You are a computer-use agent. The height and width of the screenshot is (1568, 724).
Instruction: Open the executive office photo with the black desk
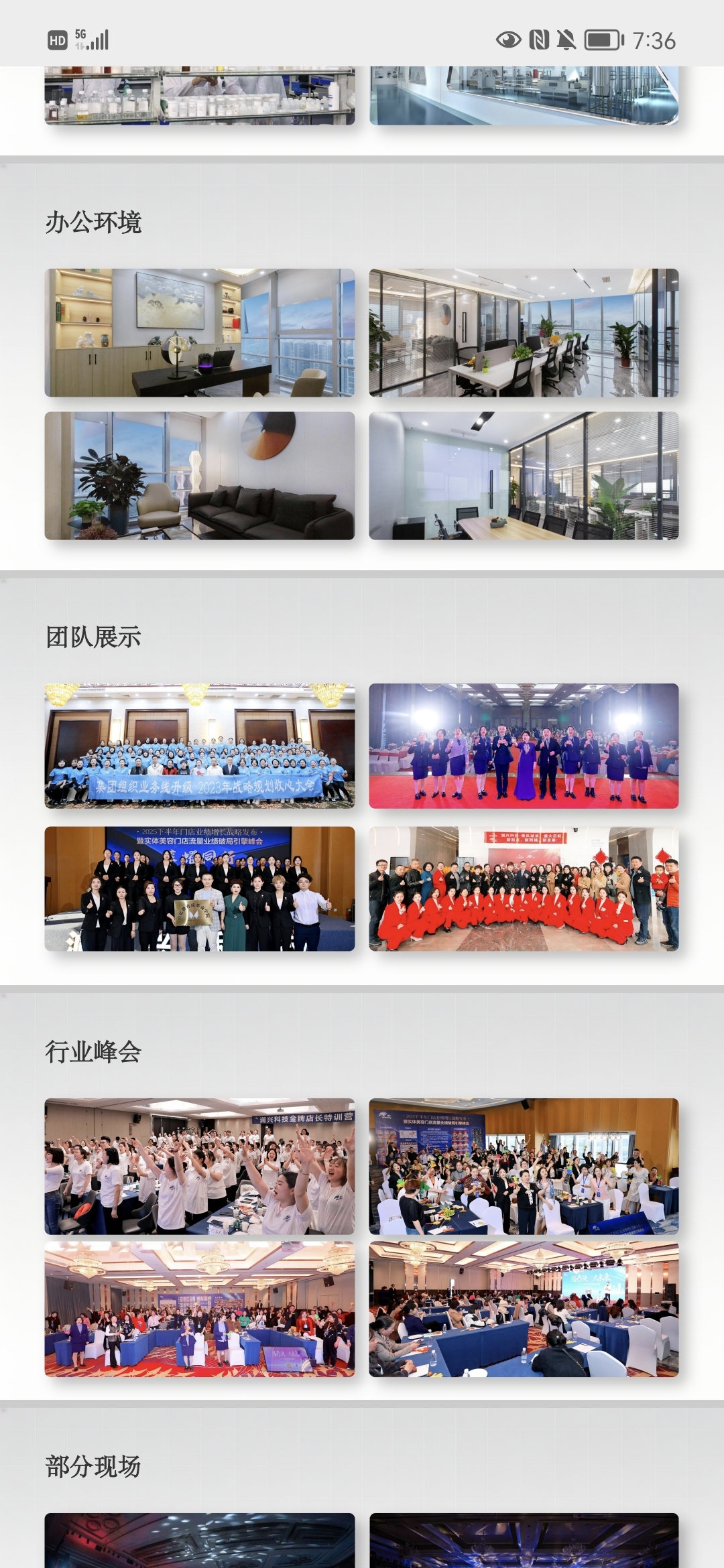point(200,333)
